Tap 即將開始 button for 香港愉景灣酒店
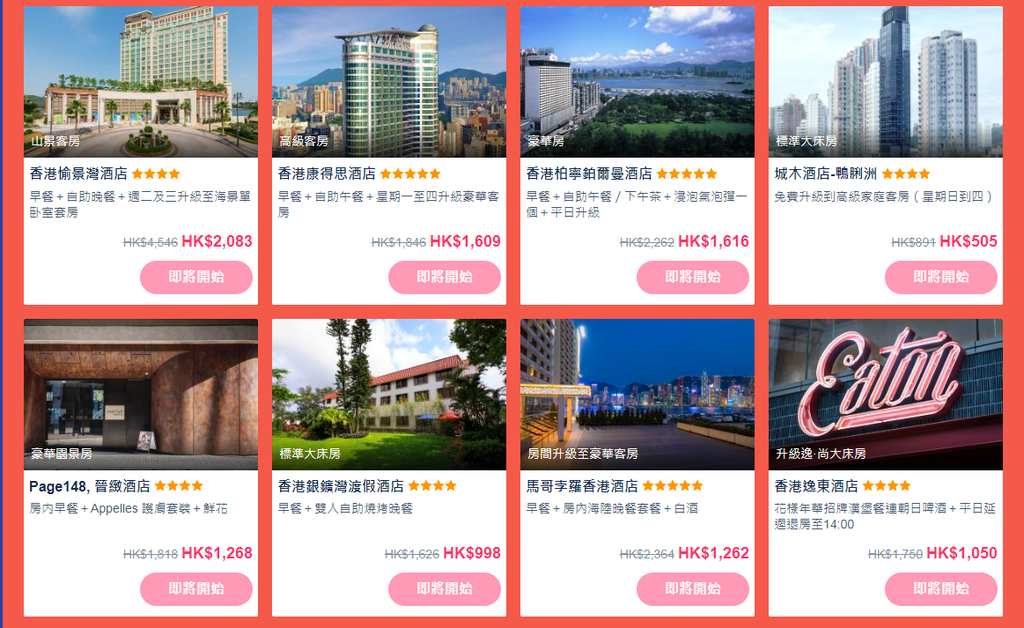 (196, 277)
